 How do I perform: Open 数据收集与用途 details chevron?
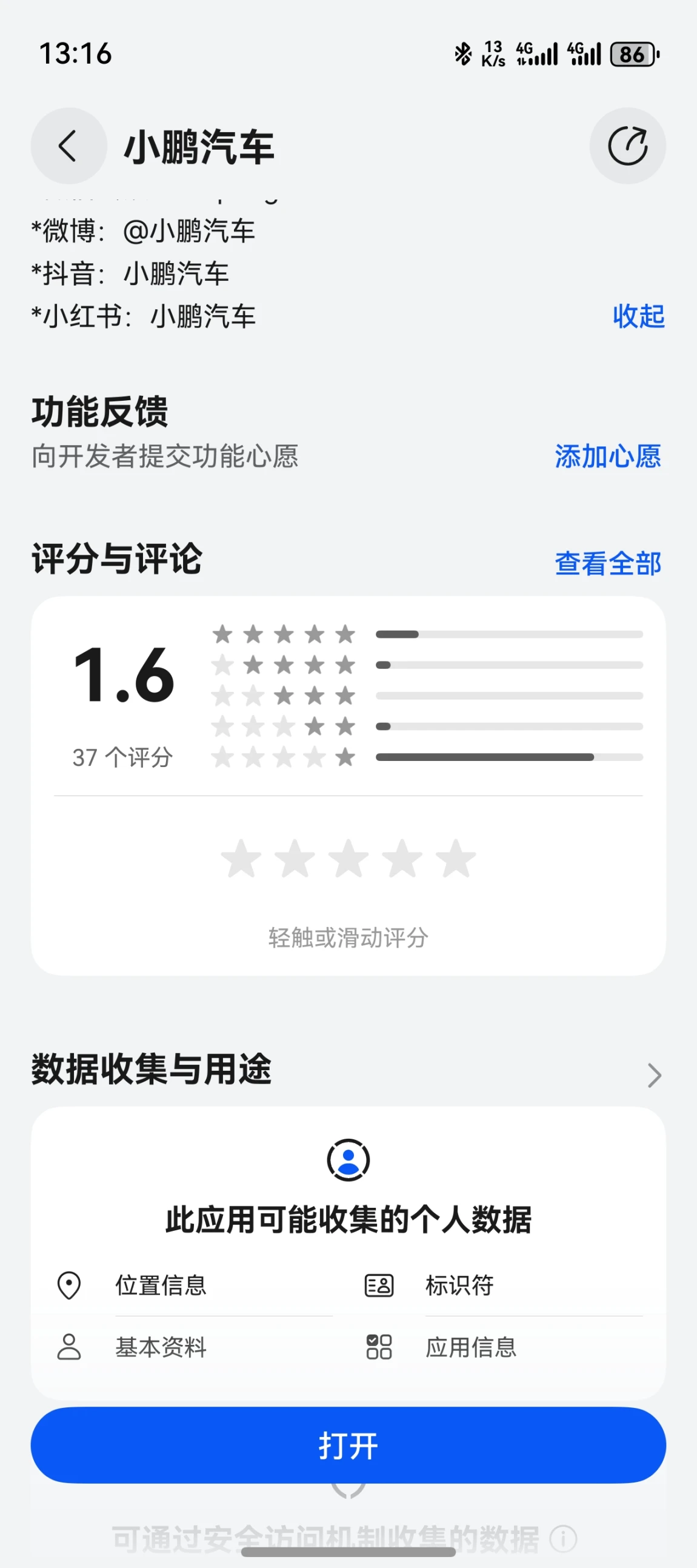654,1075
